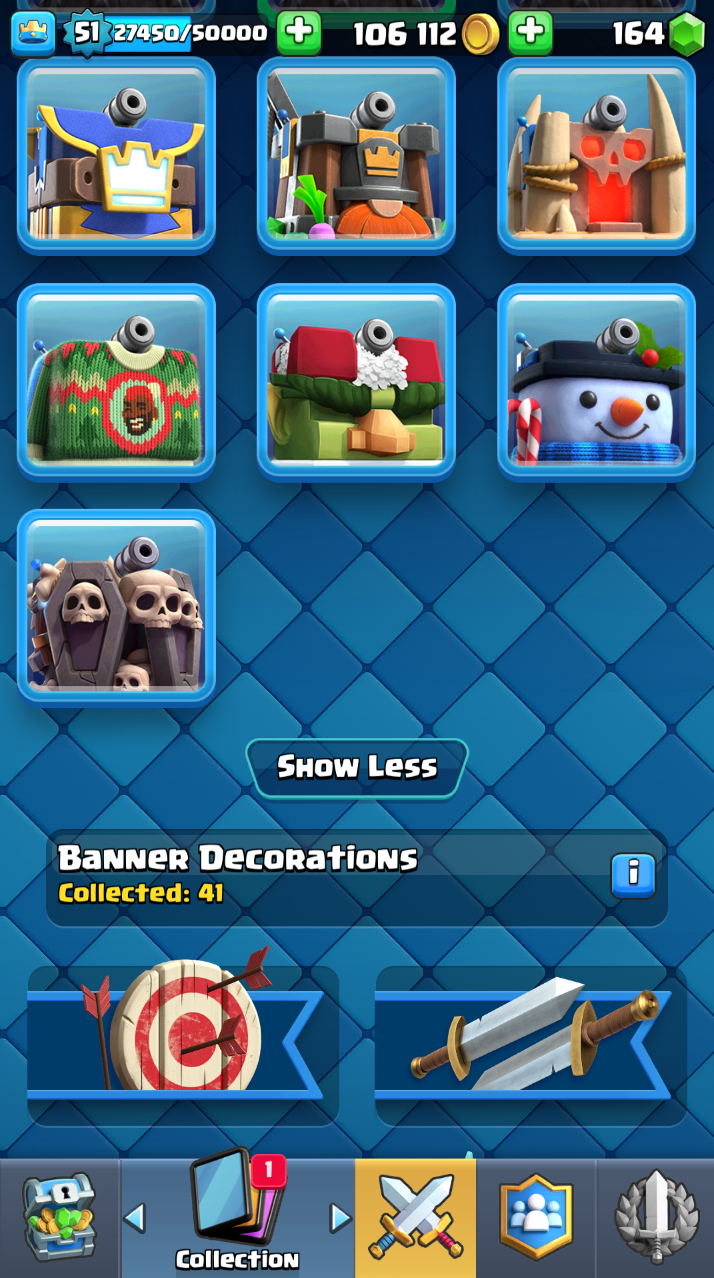Viewport: 714px width, 1278px height.
Task: Buy more gold with the plus button
Action: pyautogui.click(x=530, y=33)
